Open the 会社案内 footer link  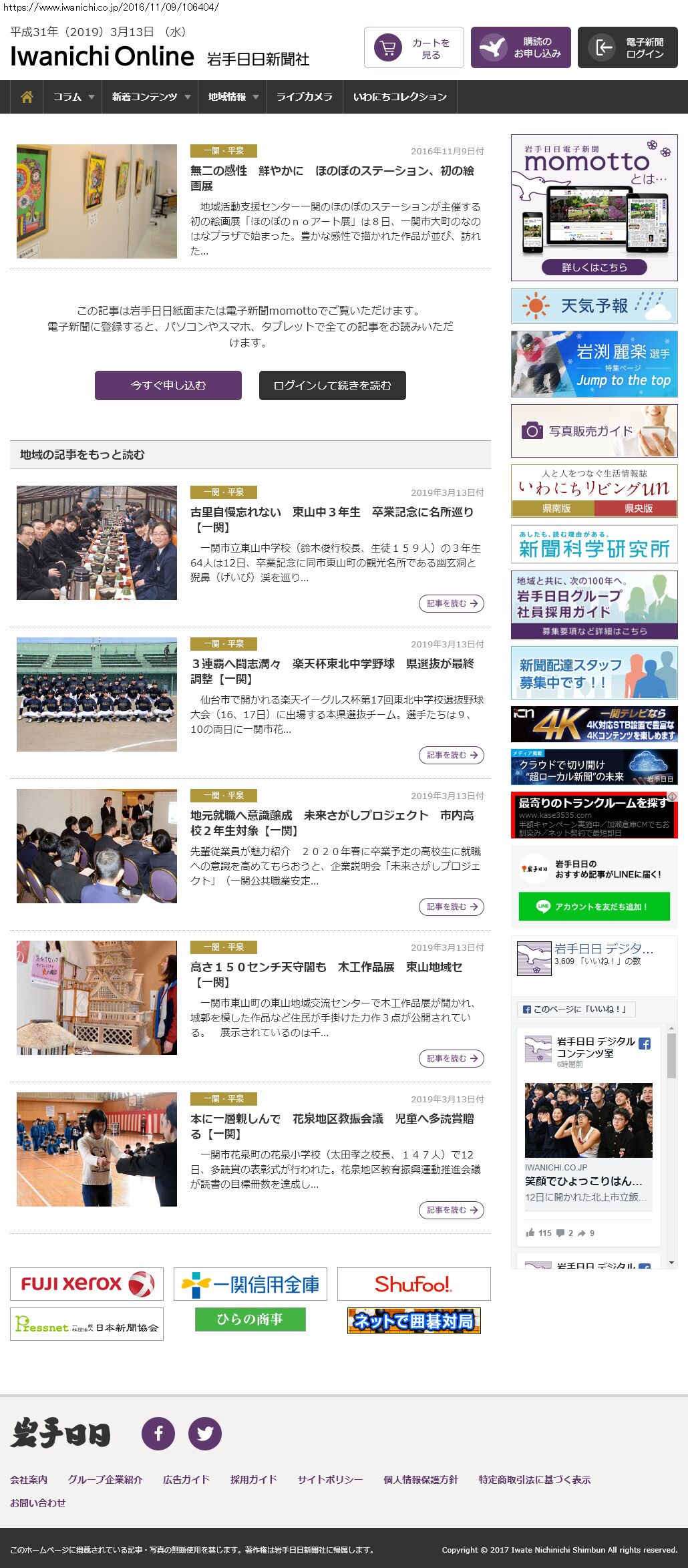pyautogui.click(x=29, y=1479)
